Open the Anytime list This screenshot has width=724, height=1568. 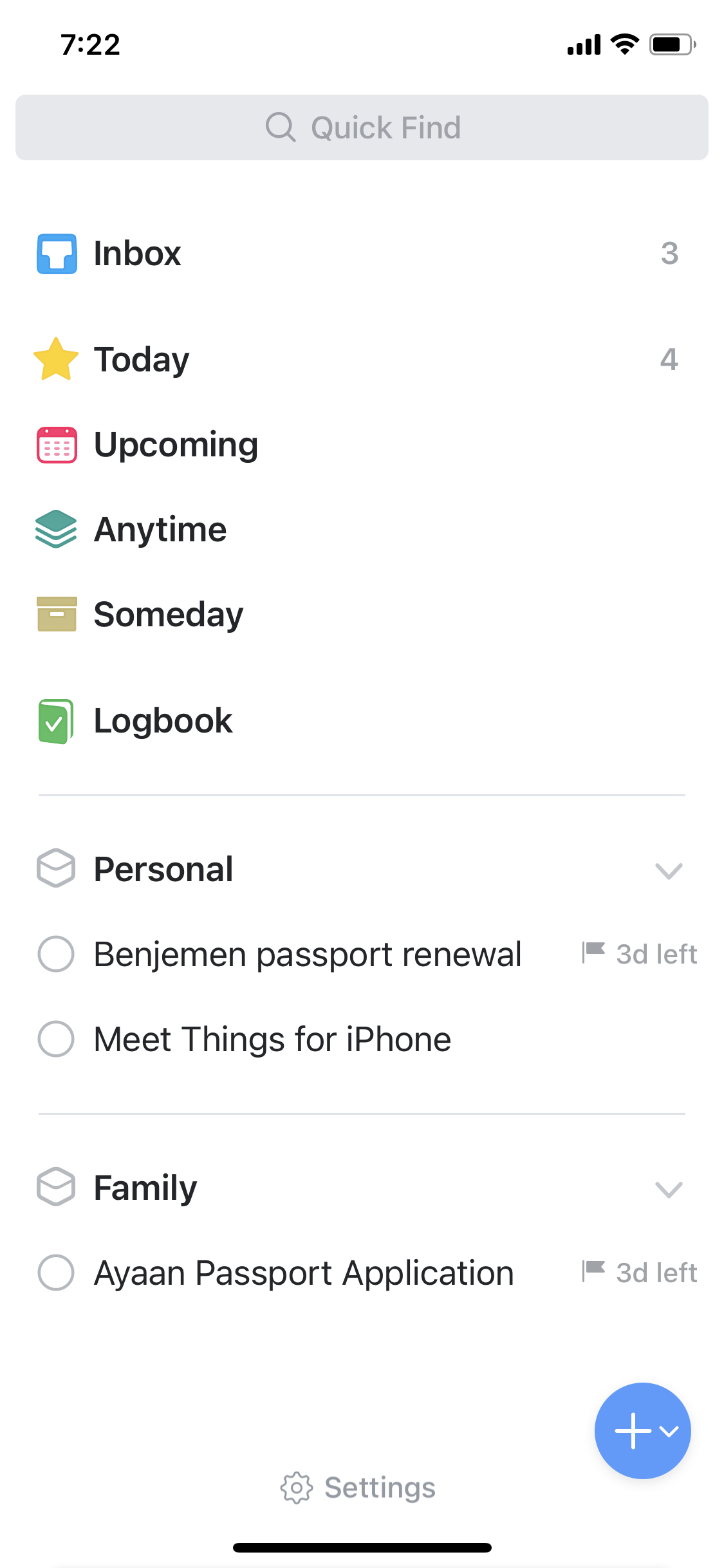[362, 529]
